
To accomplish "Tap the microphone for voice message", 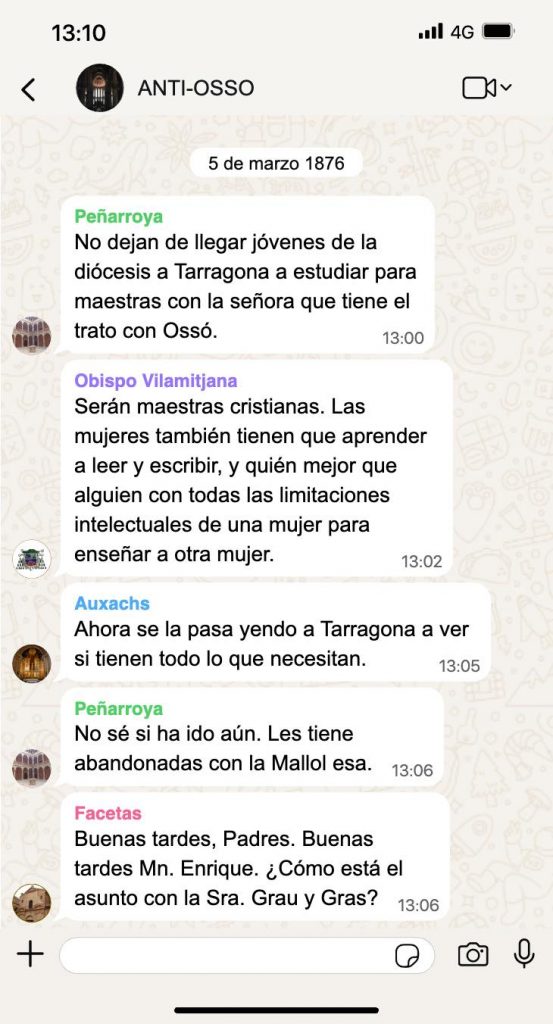I will pyautogui.click(x=524, y=954).
